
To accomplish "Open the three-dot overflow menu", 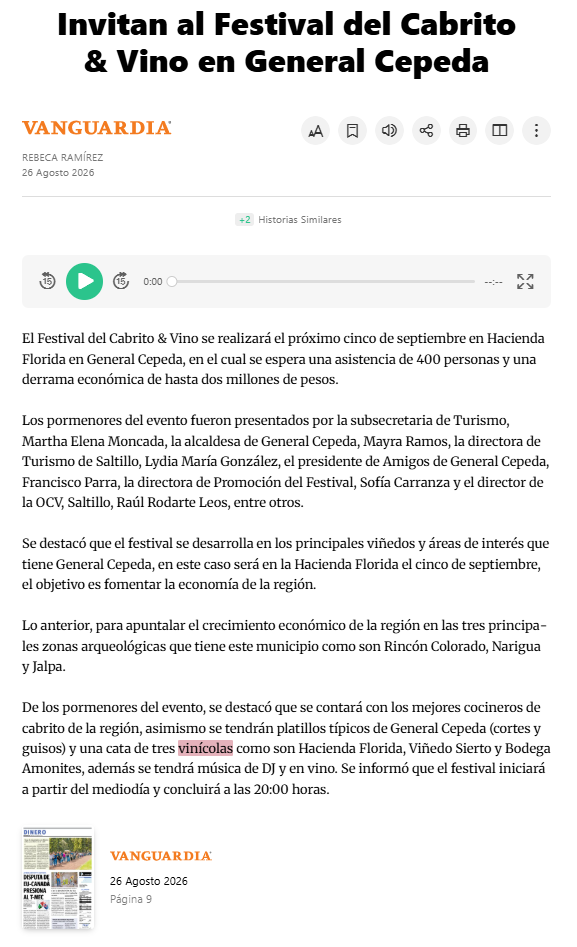I will (x=537, y=130).
